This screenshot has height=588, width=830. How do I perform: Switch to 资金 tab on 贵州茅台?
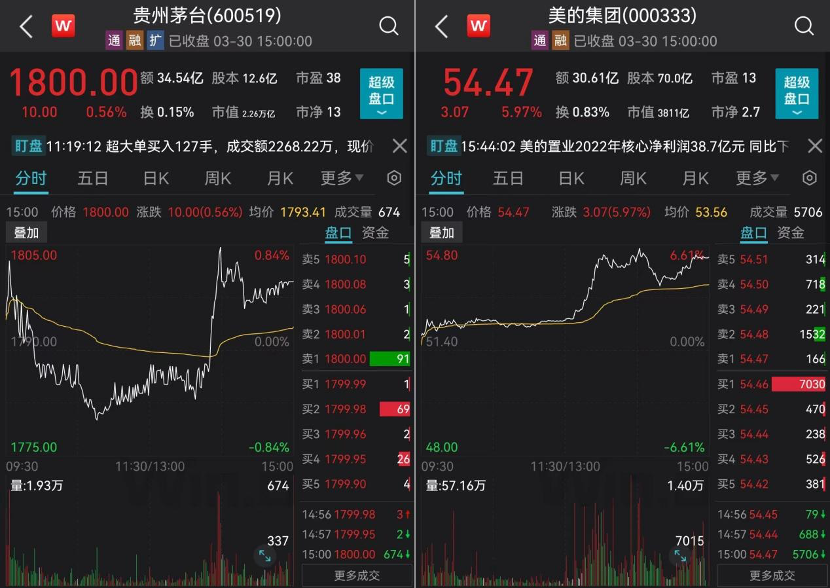click(376, 232)
